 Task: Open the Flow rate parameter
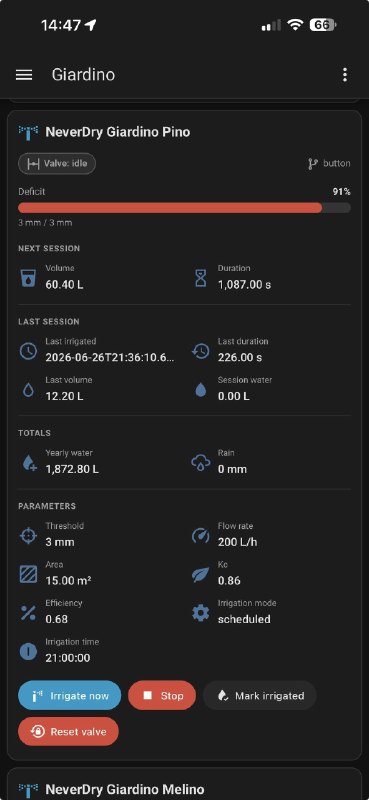point(270,534)
